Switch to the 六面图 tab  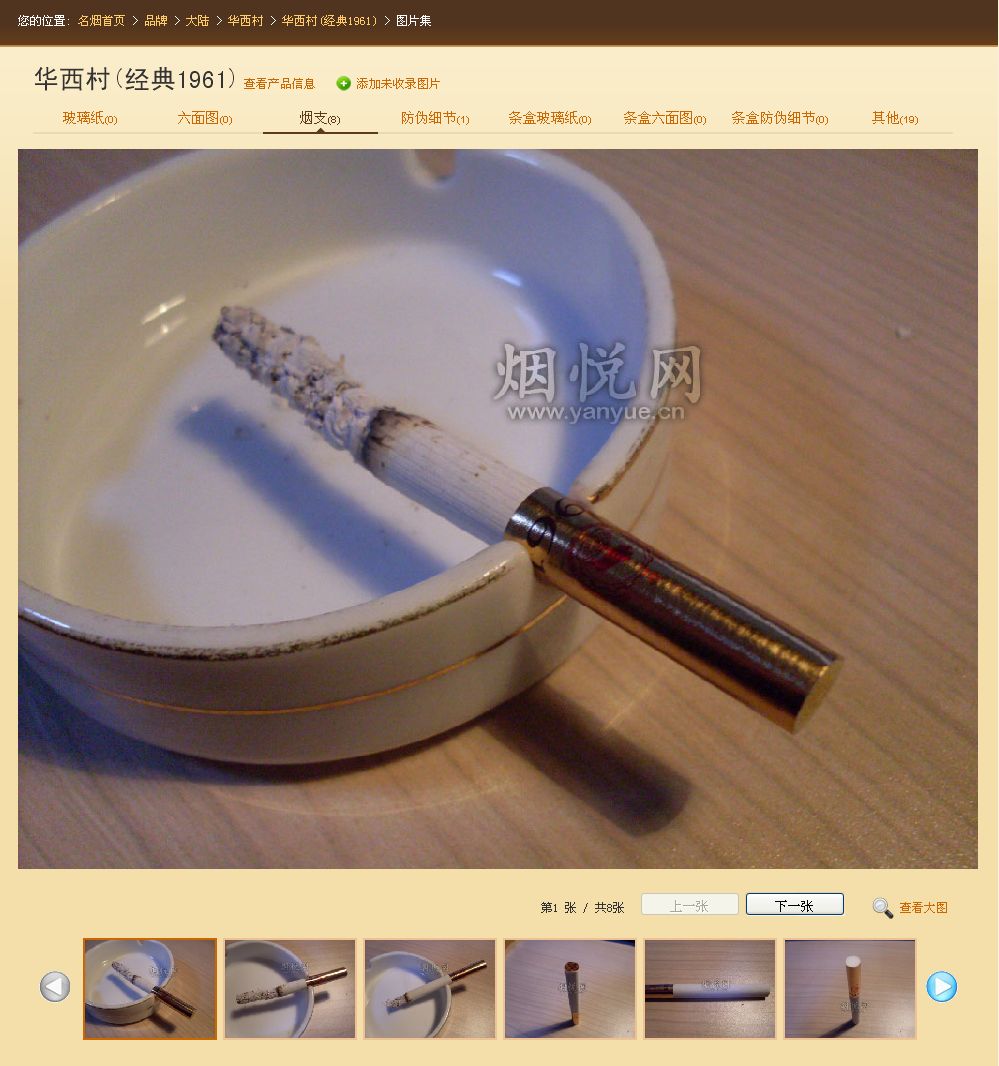[x=204, y=118]
